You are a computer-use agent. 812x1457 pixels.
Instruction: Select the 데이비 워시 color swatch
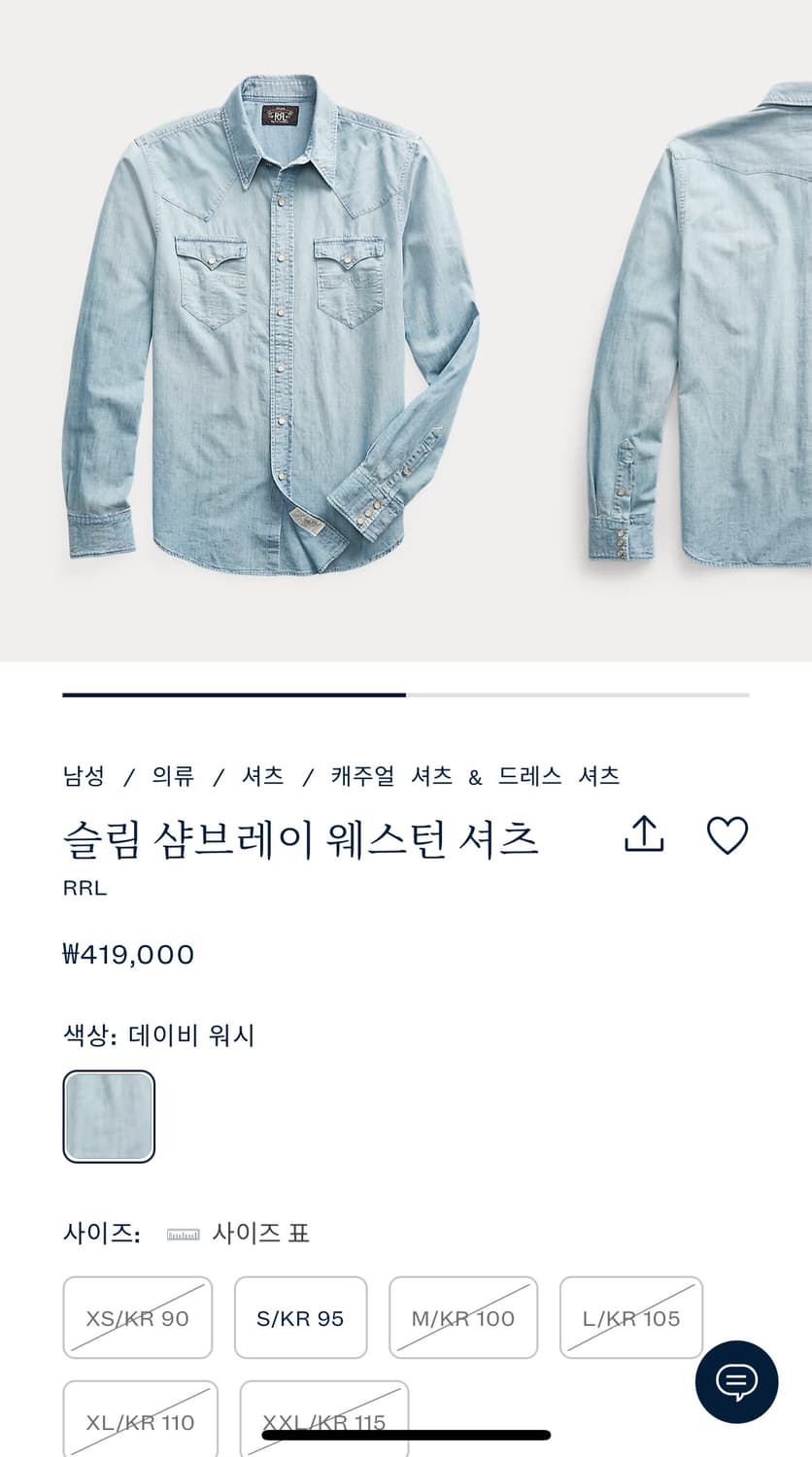109,1115
